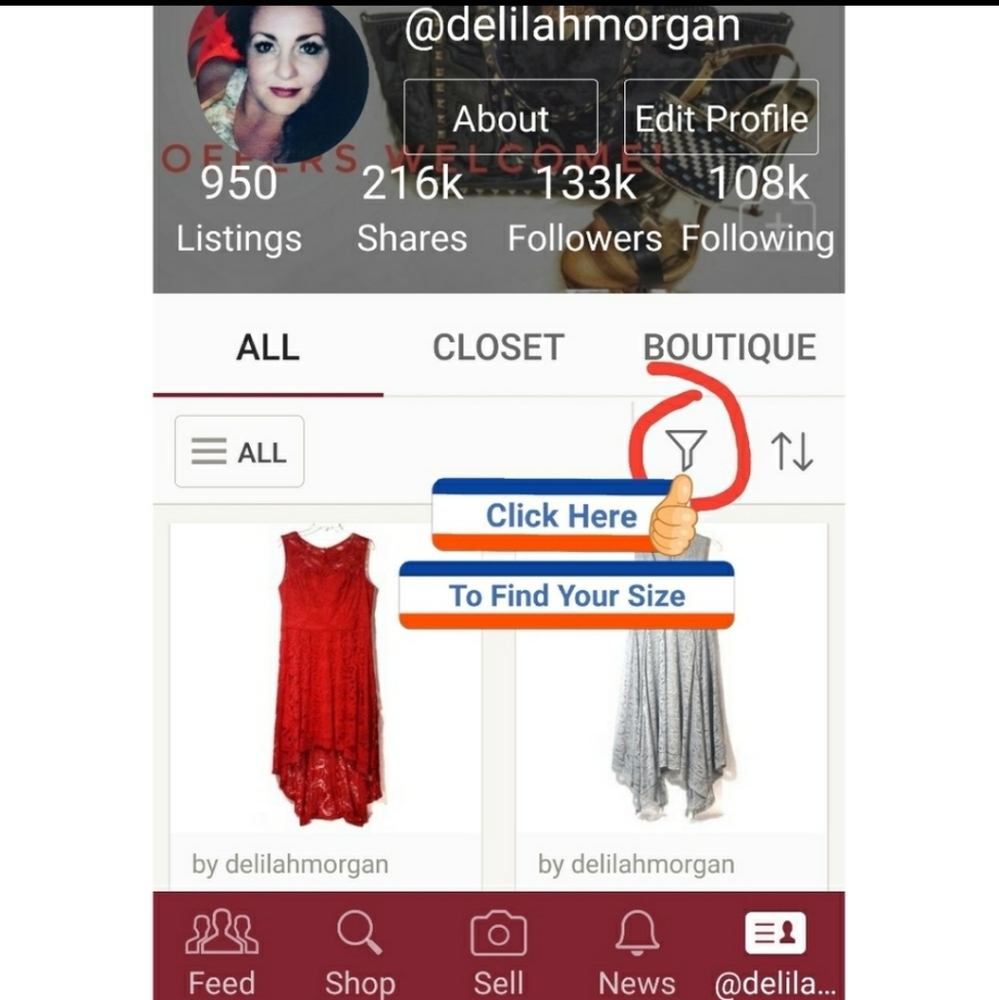Open News notifications bell
Image resolution: width=999 pixels, height=1000 pixels.
click(x=638, y=945)
